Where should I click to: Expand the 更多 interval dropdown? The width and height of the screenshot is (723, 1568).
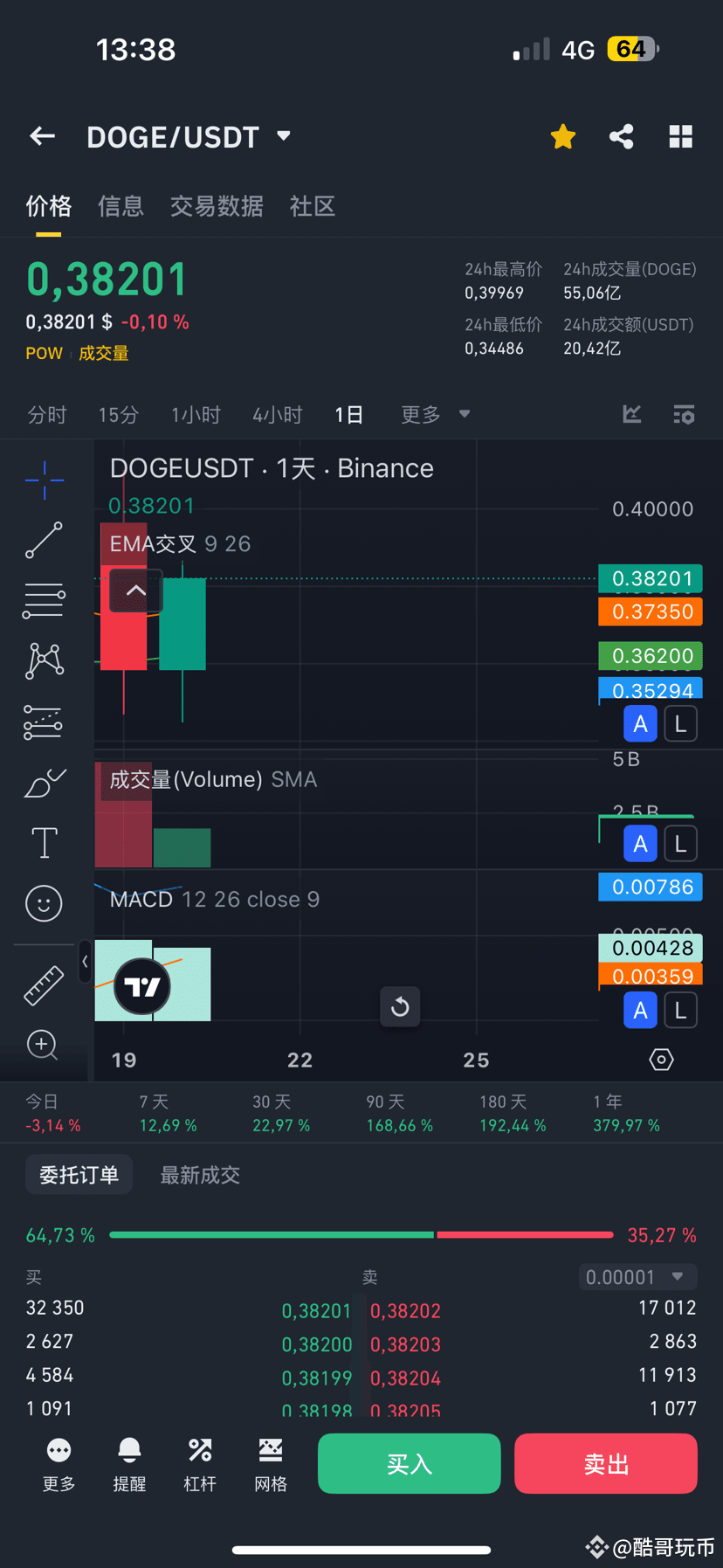click(435, 414)
